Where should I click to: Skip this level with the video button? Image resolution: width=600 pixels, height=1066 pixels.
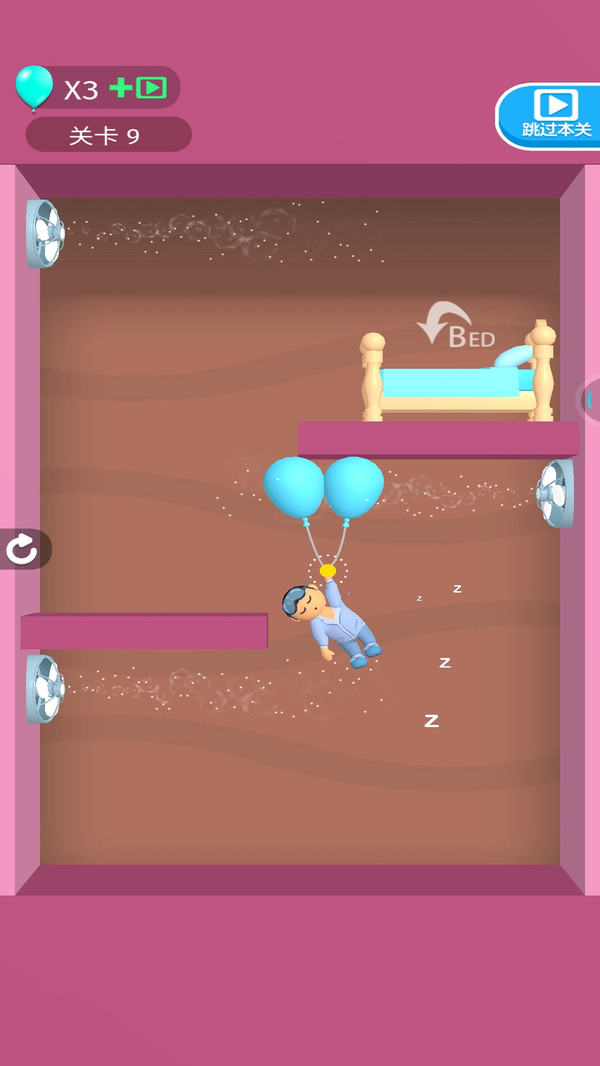click(550, 115)
